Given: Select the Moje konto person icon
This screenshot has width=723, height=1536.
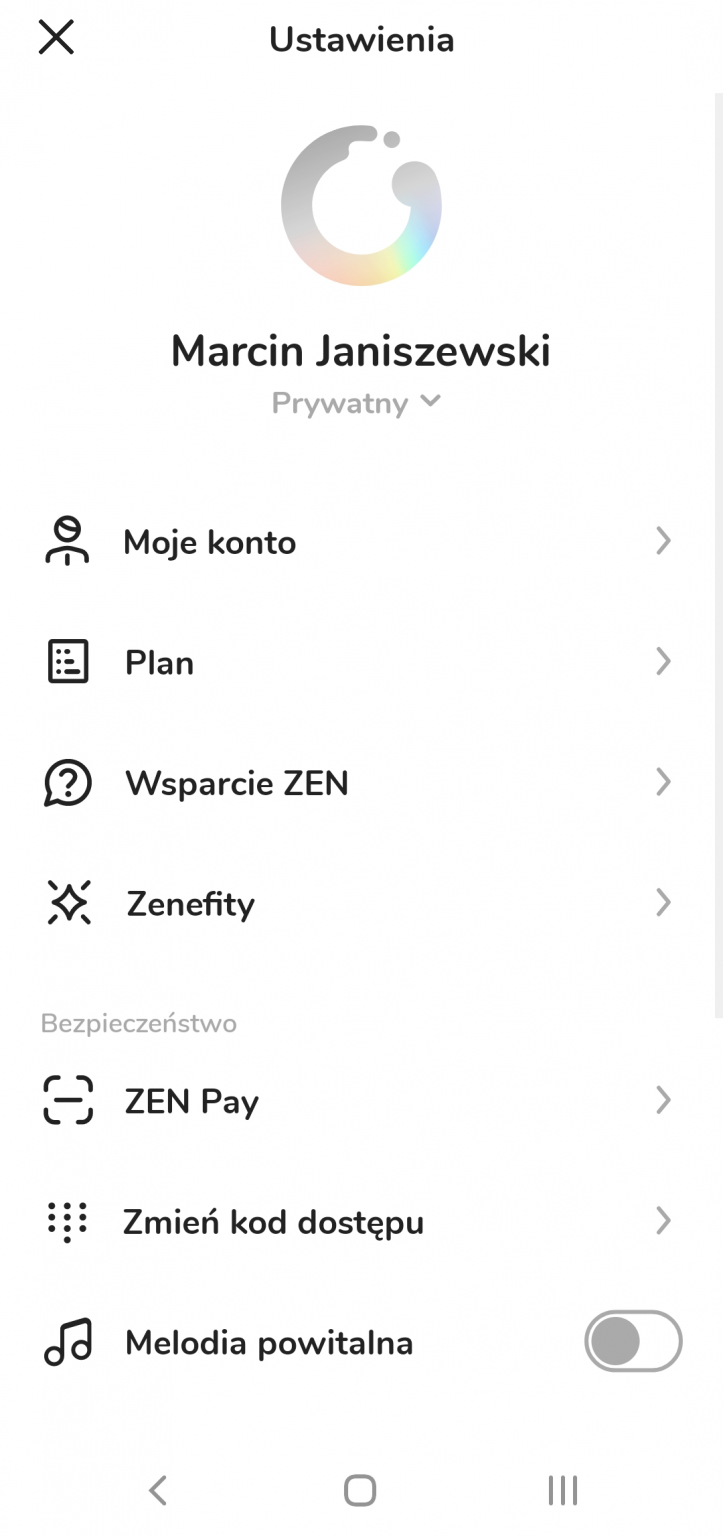Looking at the screenshot, I should (x=66, y=541).
